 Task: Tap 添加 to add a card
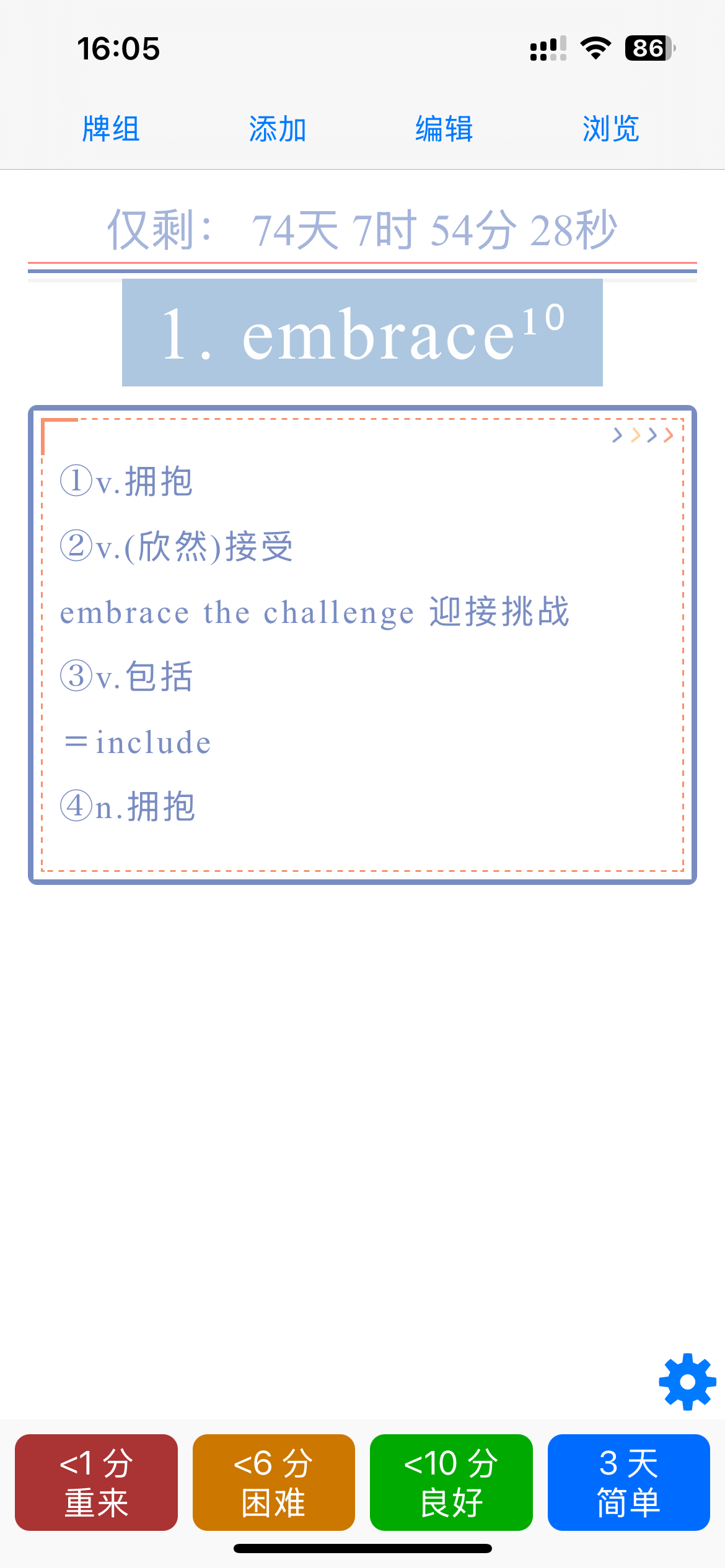coord(278,129)
